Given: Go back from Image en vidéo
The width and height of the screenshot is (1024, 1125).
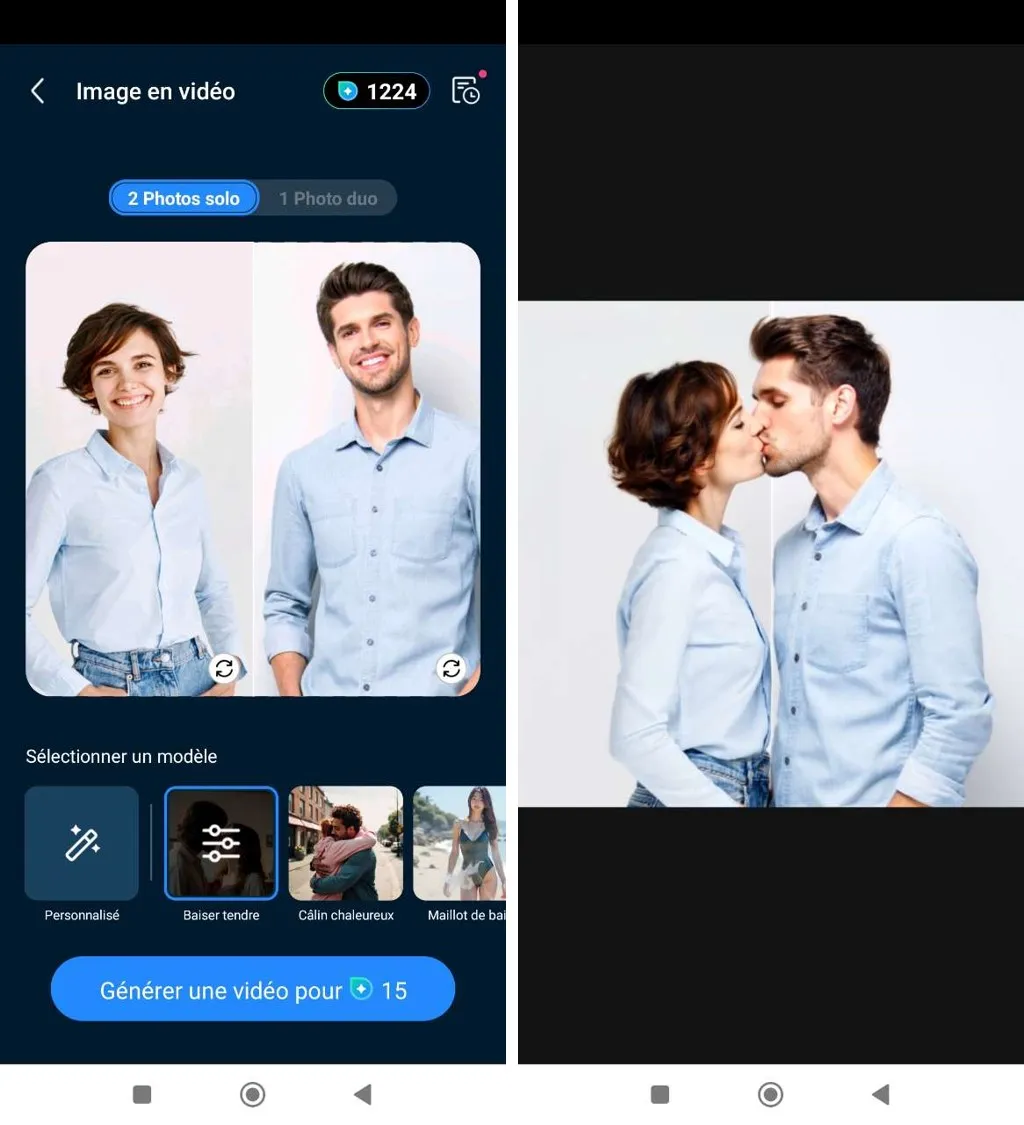Looking at the screenshot, I should click(37, 92).
